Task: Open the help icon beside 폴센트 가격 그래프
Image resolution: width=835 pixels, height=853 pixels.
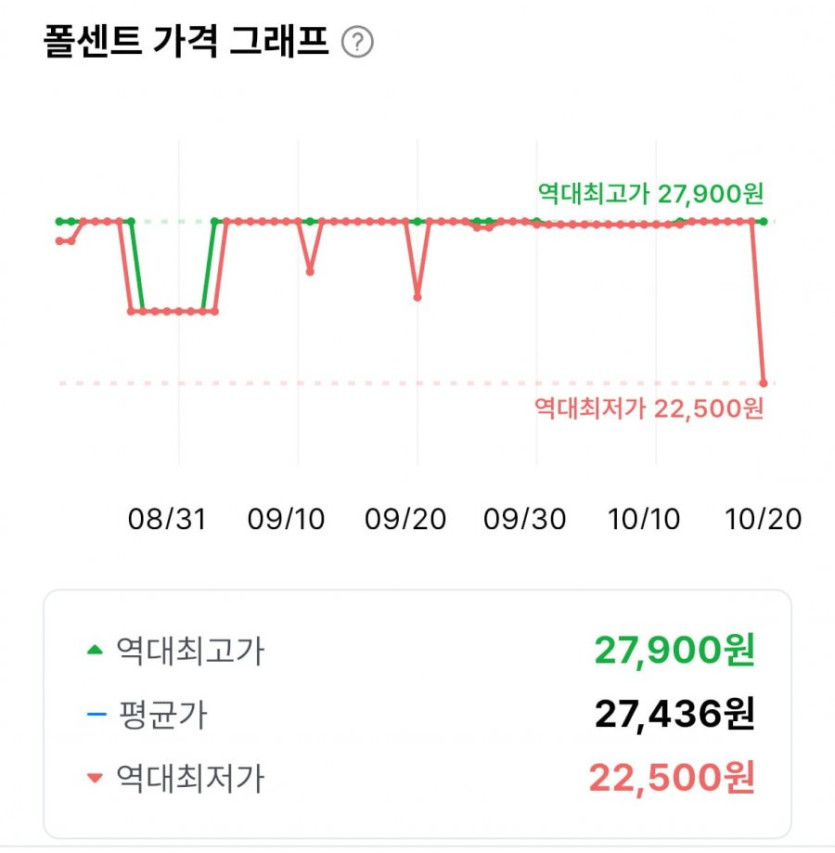Action: click(357, 43)
